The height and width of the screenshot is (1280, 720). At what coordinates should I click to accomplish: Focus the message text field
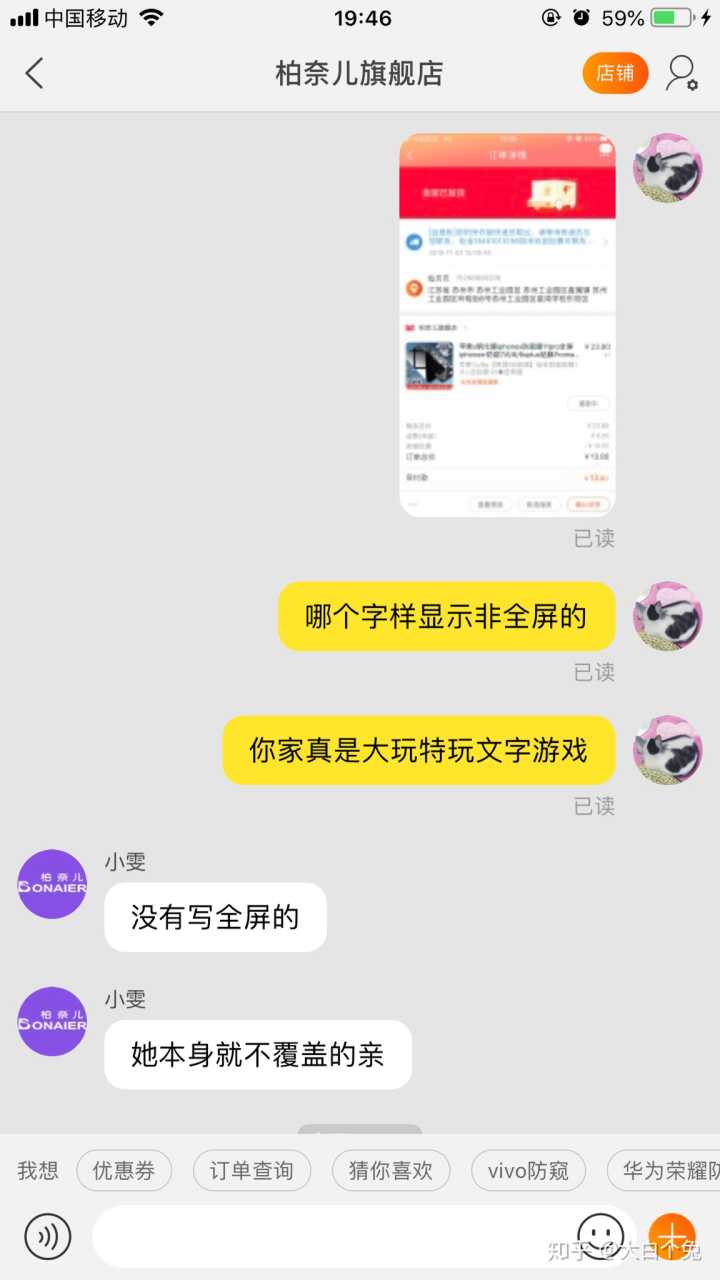click(x=330, y=1237)
